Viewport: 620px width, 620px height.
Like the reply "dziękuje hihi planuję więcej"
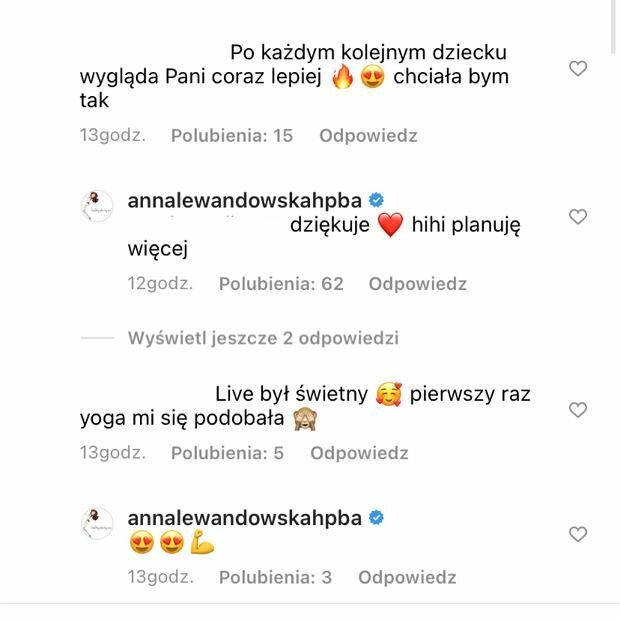coord(577,217)
